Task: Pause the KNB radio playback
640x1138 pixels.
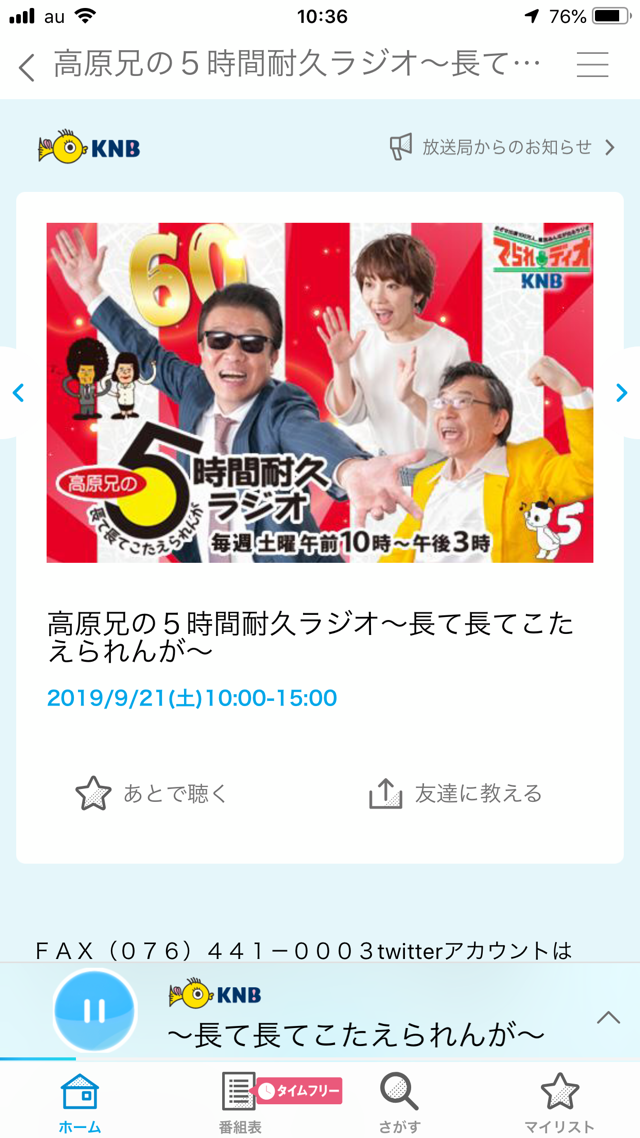Action: pos(94,1011)
